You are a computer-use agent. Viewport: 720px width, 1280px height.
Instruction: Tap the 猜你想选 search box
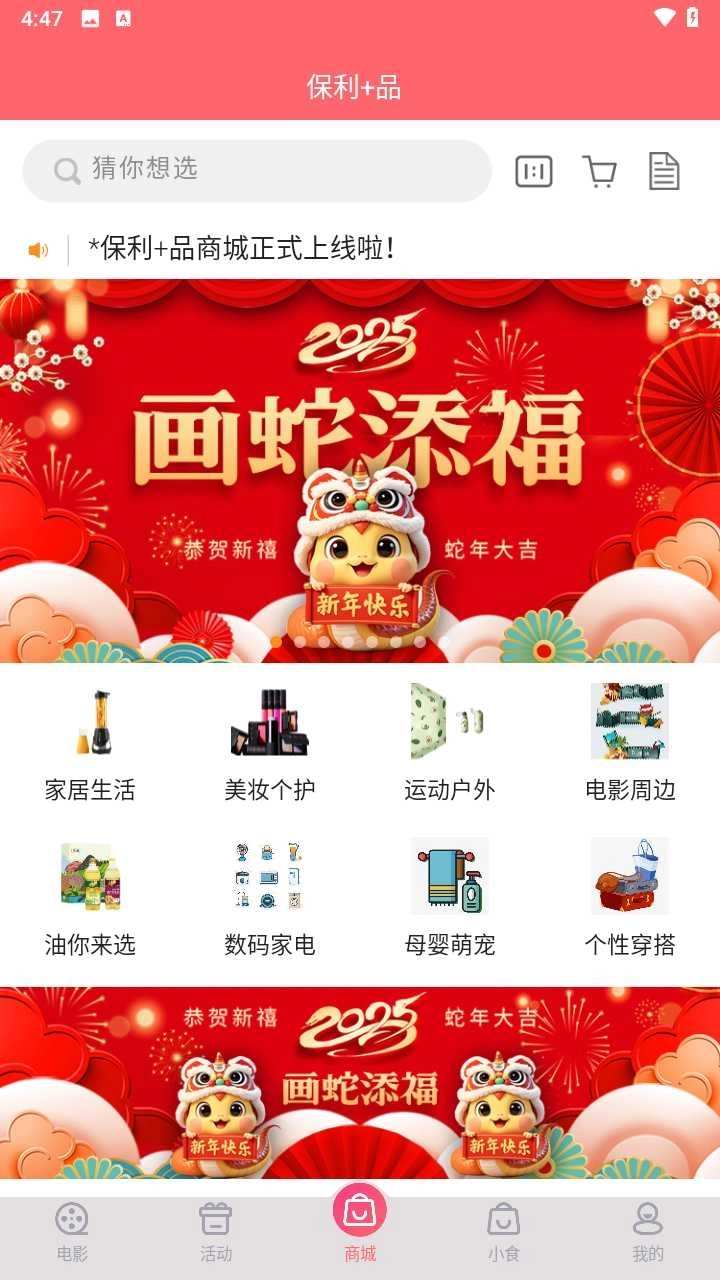click(257, 170)
